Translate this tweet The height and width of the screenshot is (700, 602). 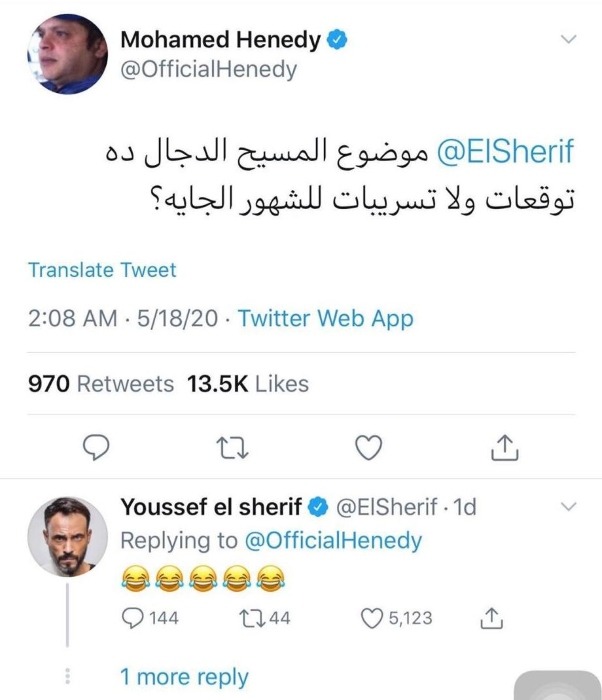click(102, 270)
